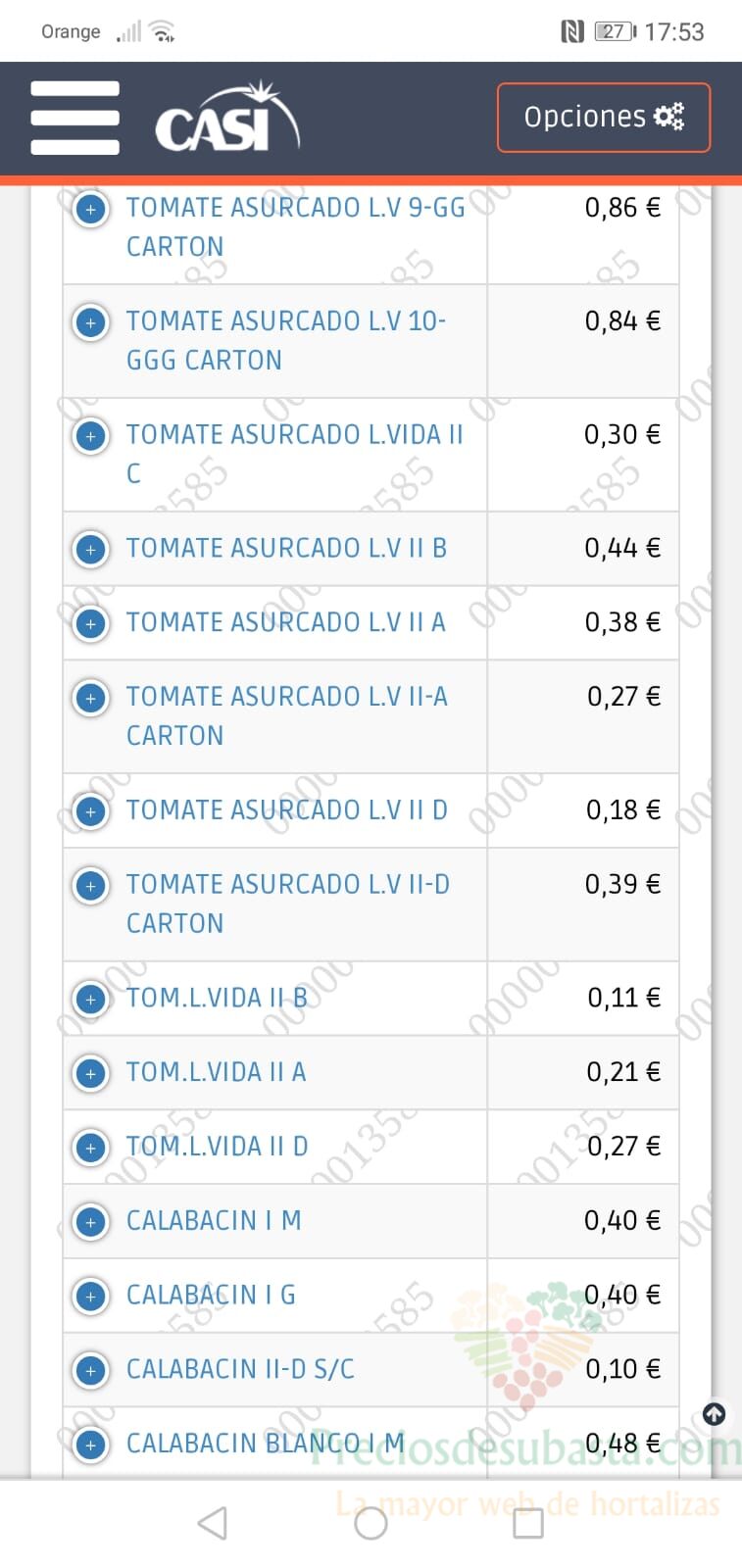742x1568 pixels.
Task: Expand the CALABACIN I G row
Action: point(91,1297)
